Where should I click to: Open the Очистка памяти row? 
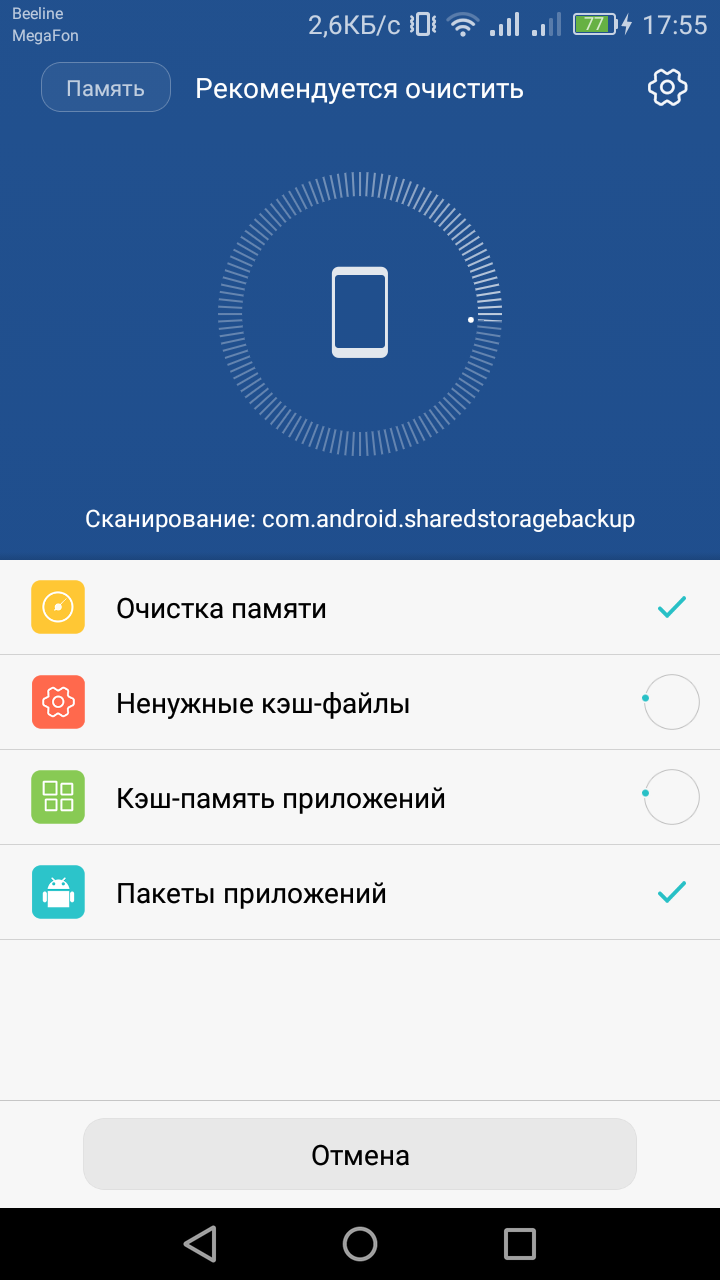point(360,608)
